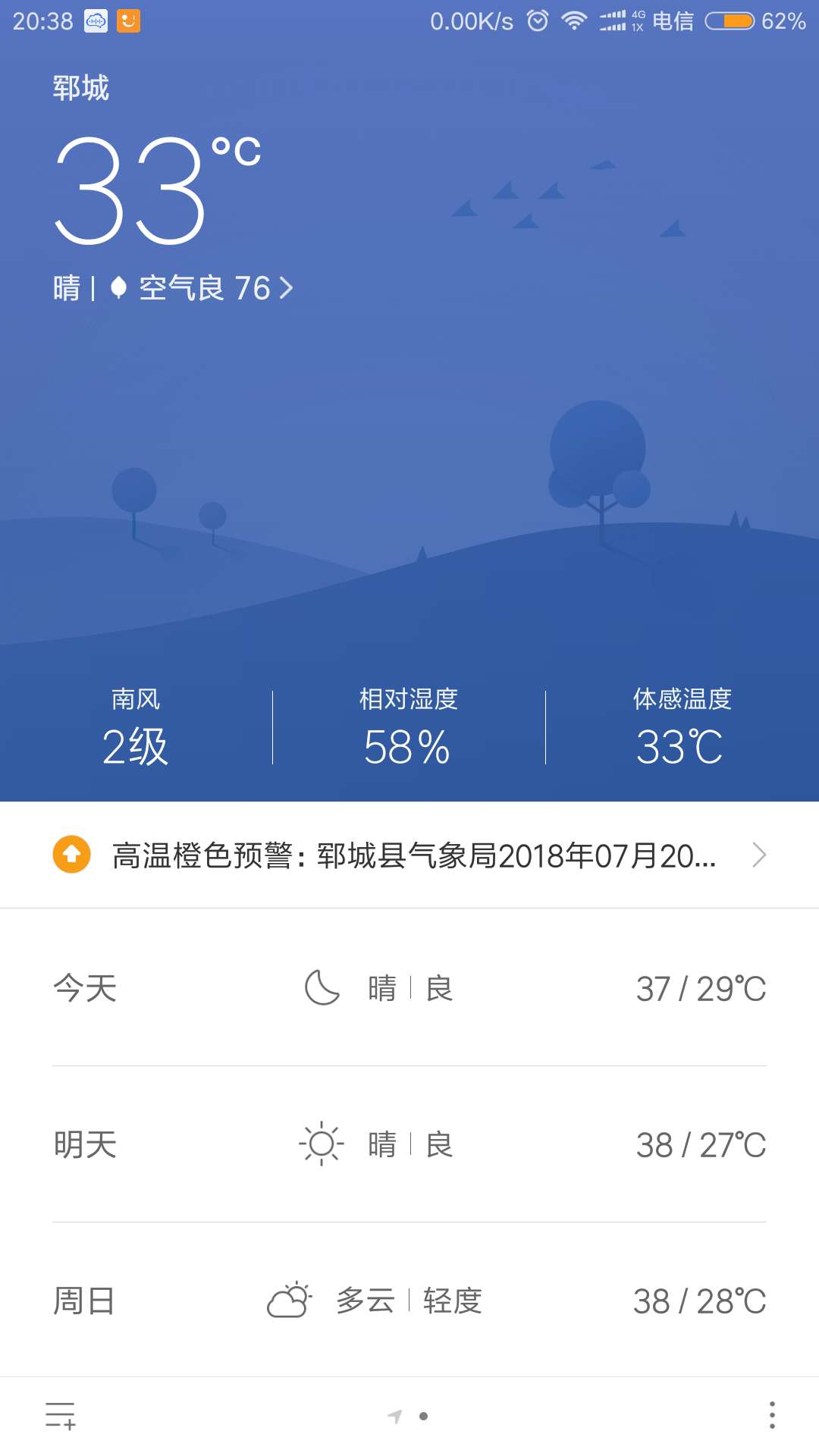The height and width of the screenshot is (1456, 819).
Task: Expand the air quality details via the chevron
Action: tap(287, 287)
